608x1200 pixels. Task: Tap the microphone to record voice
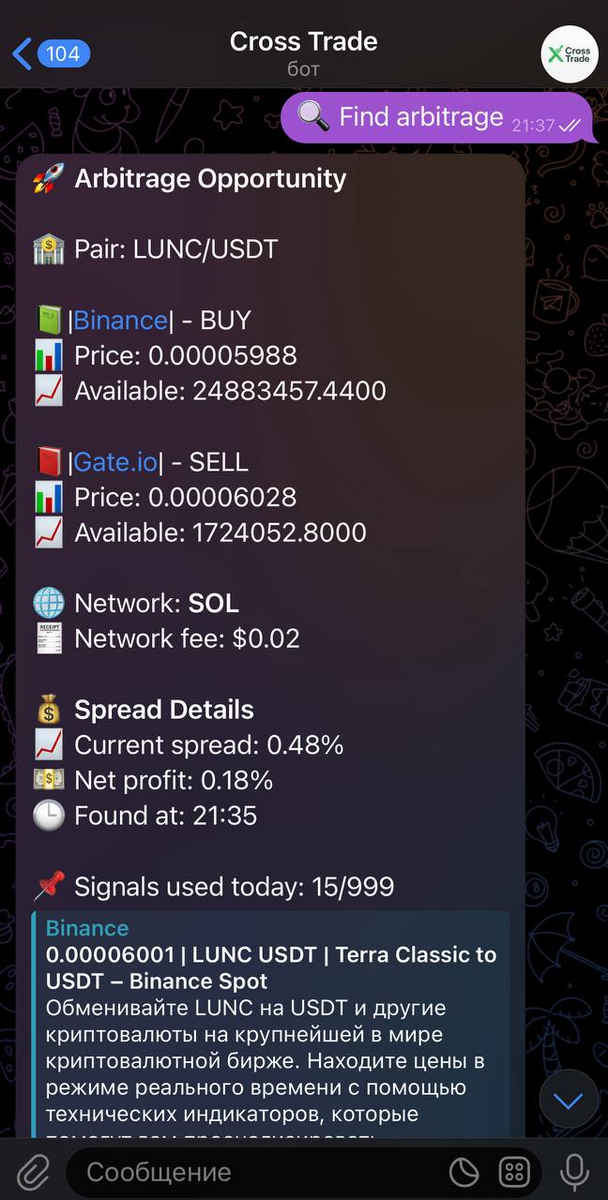[574, 1171]
